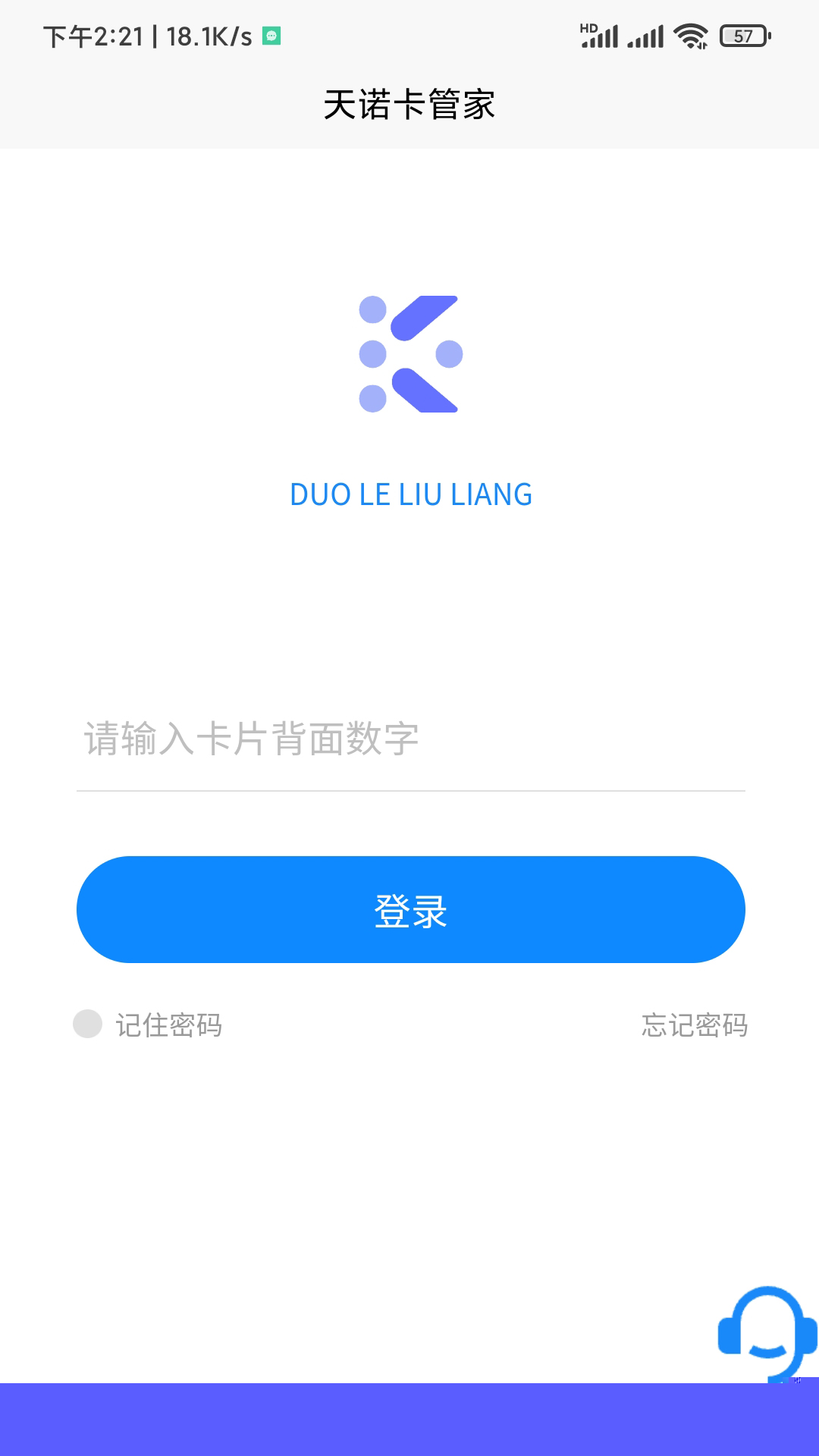Tap the 登录 login button
Viewport: 819px width, 1456px height.
(410, 909)
